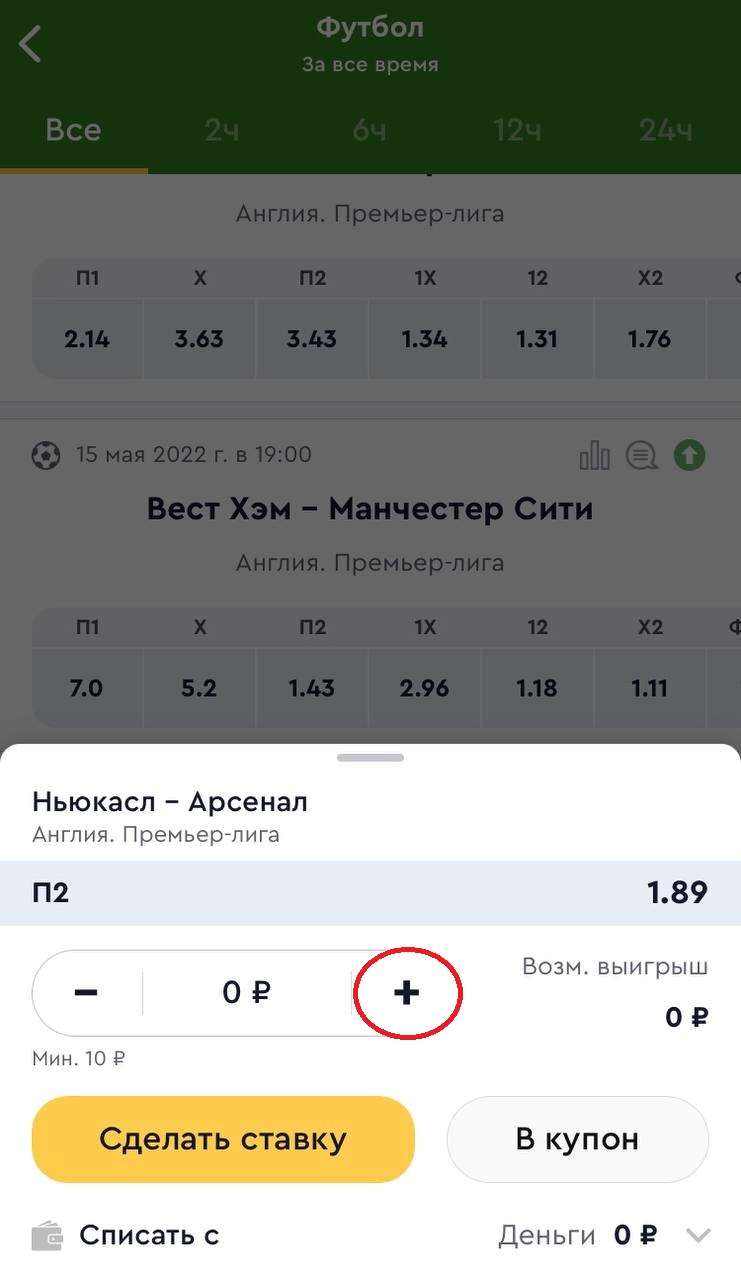Open comments icon for Вест Хэм match
Image resolution: width=741 pixels, height=1280 pixels.
pos(641,456)
